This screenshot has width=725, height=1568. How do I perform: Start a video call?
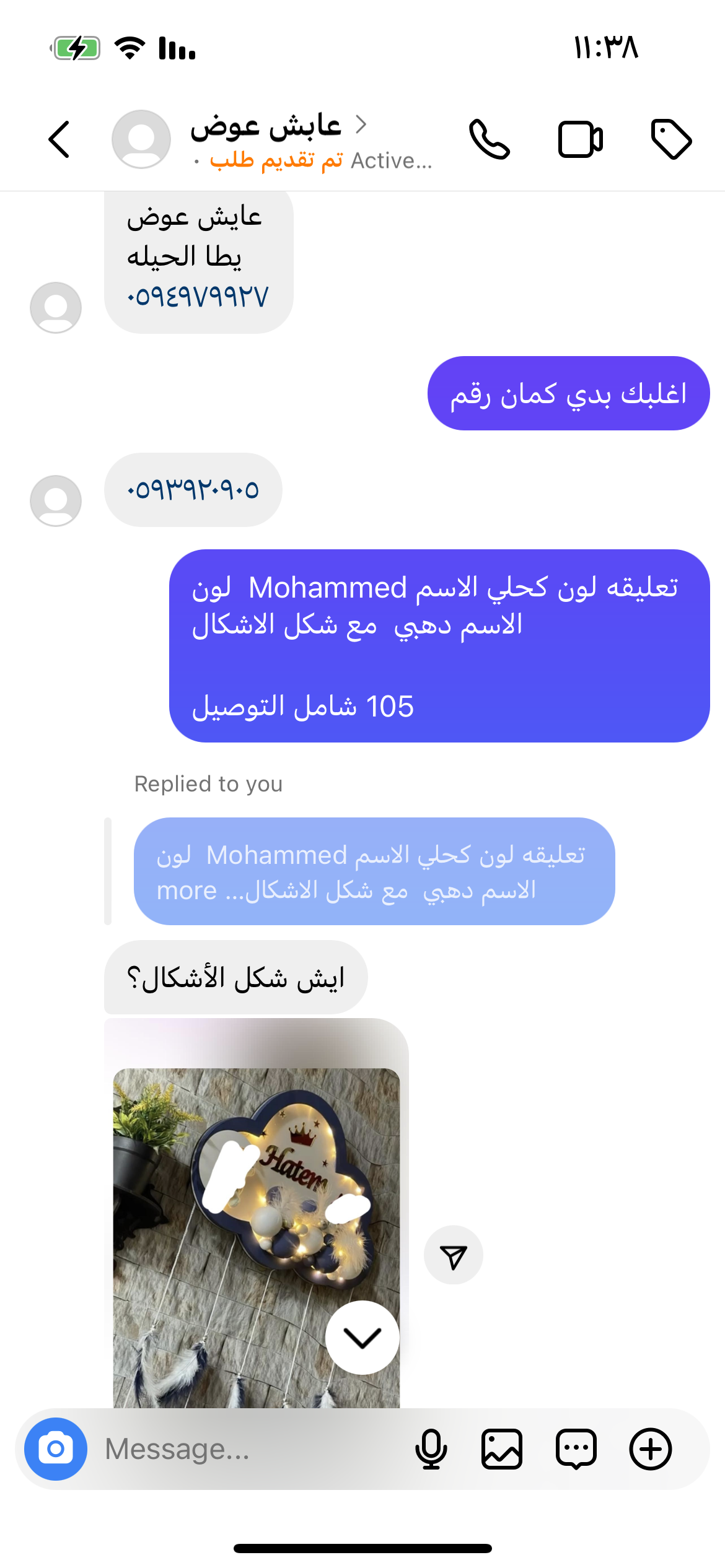click(580, 139)
